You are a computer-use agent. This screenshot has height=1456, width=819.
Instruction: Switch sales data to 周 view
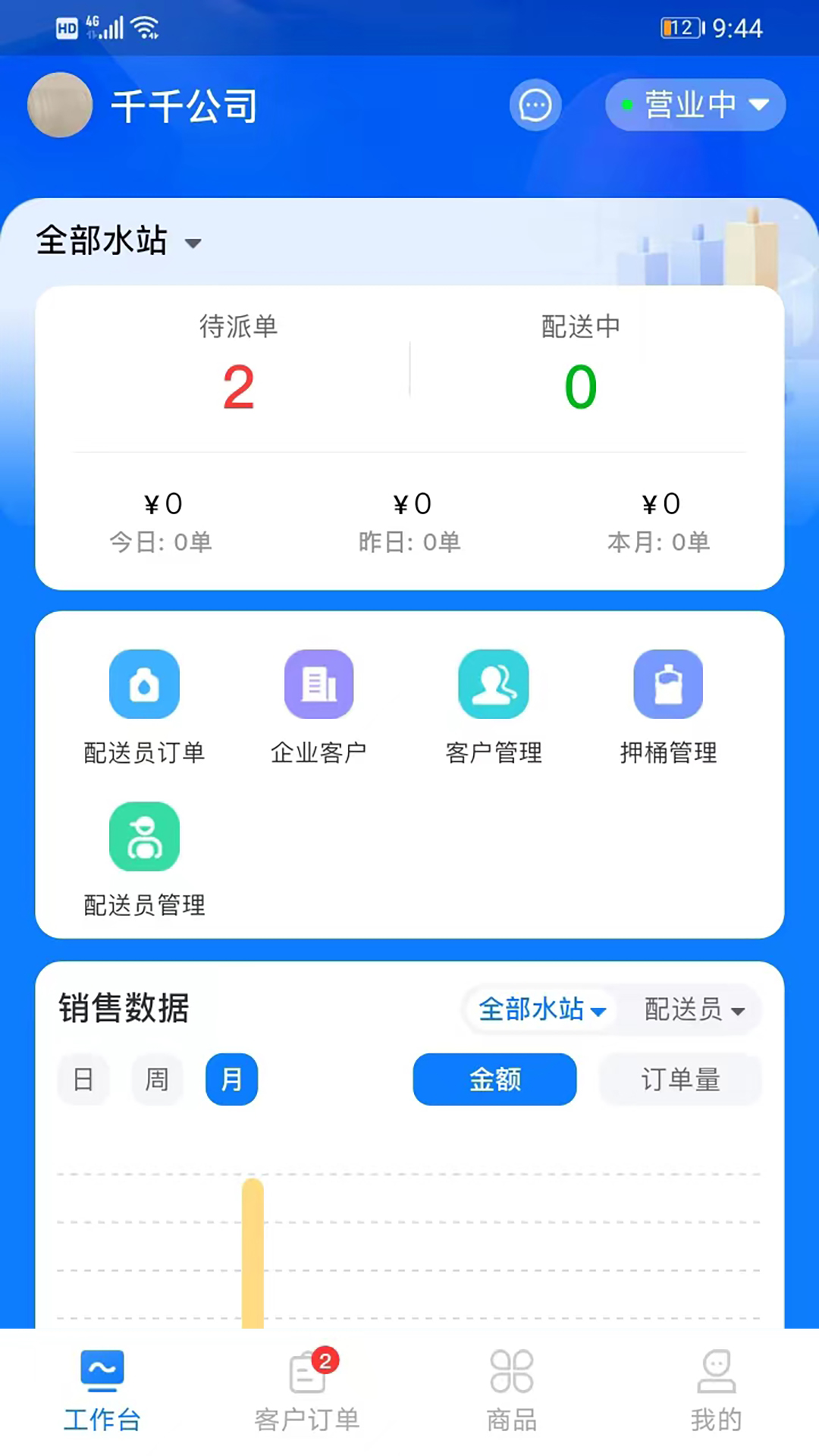(x=156, y=1079)
